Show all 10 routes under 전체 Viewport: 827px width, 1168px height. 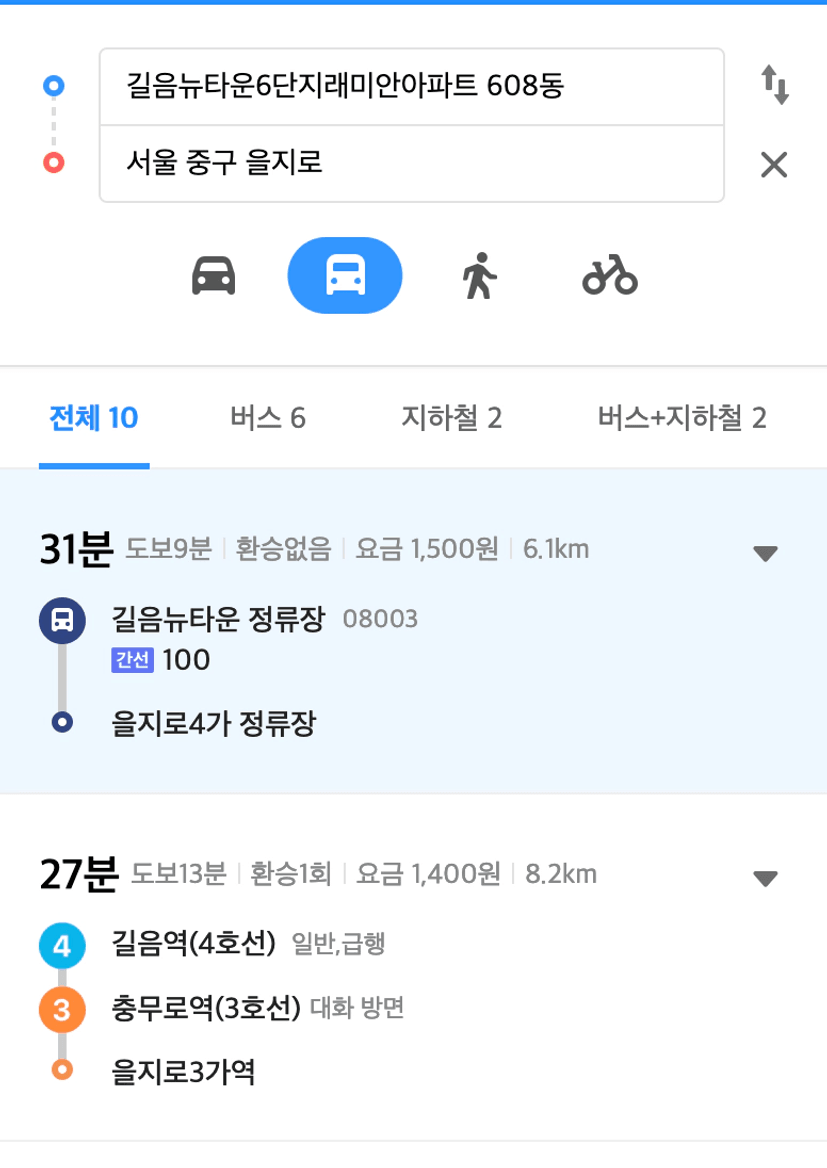(94, 418)
